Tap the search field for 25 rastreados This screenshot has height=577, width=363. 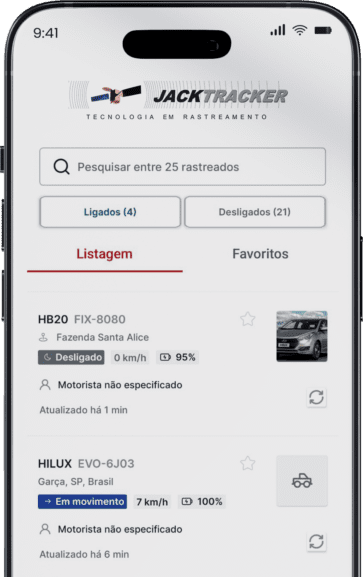182,167
